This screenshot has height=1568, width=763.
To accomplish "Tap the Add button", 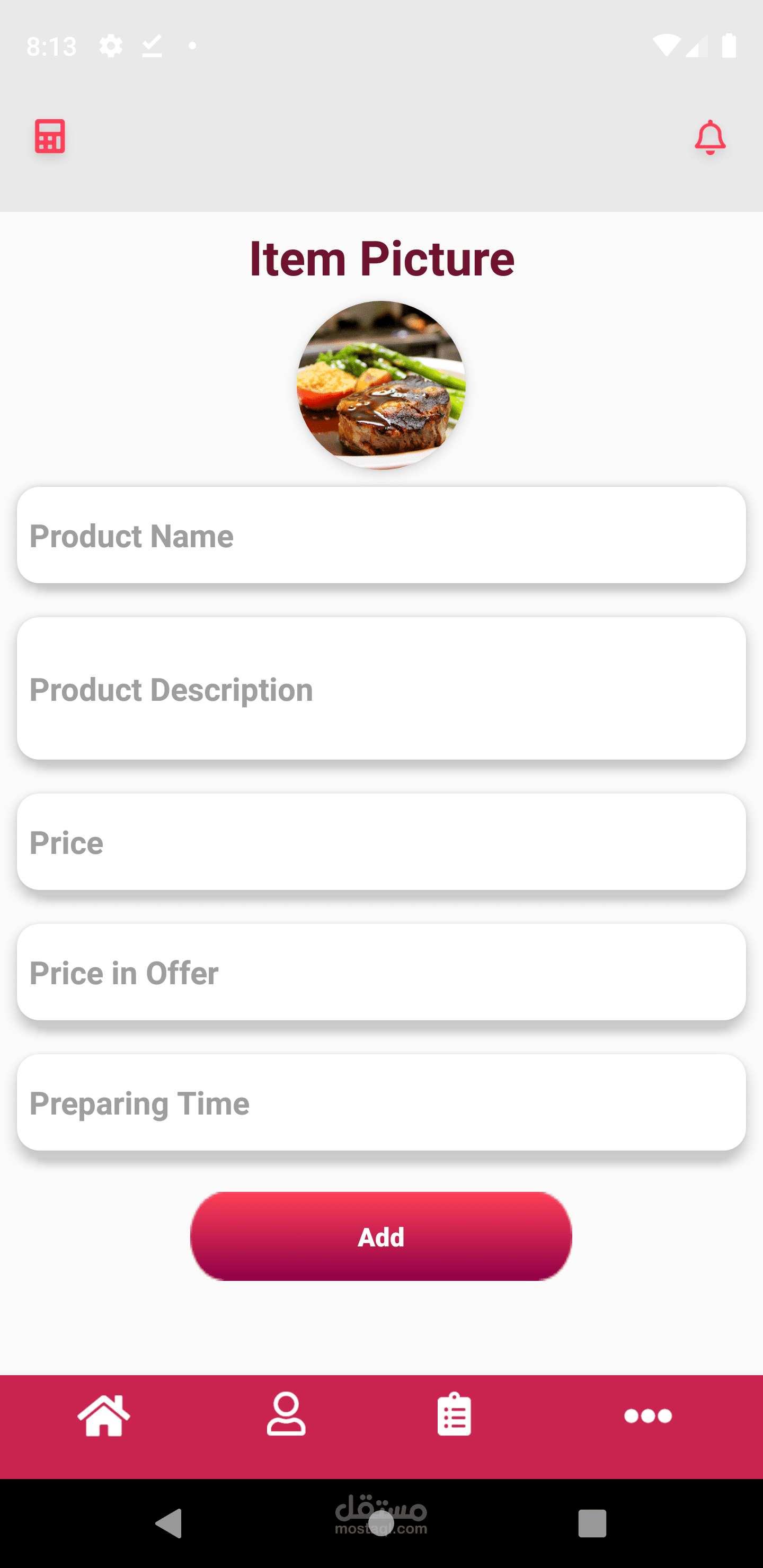I will pyautogui.click(x=381, y=1236).
